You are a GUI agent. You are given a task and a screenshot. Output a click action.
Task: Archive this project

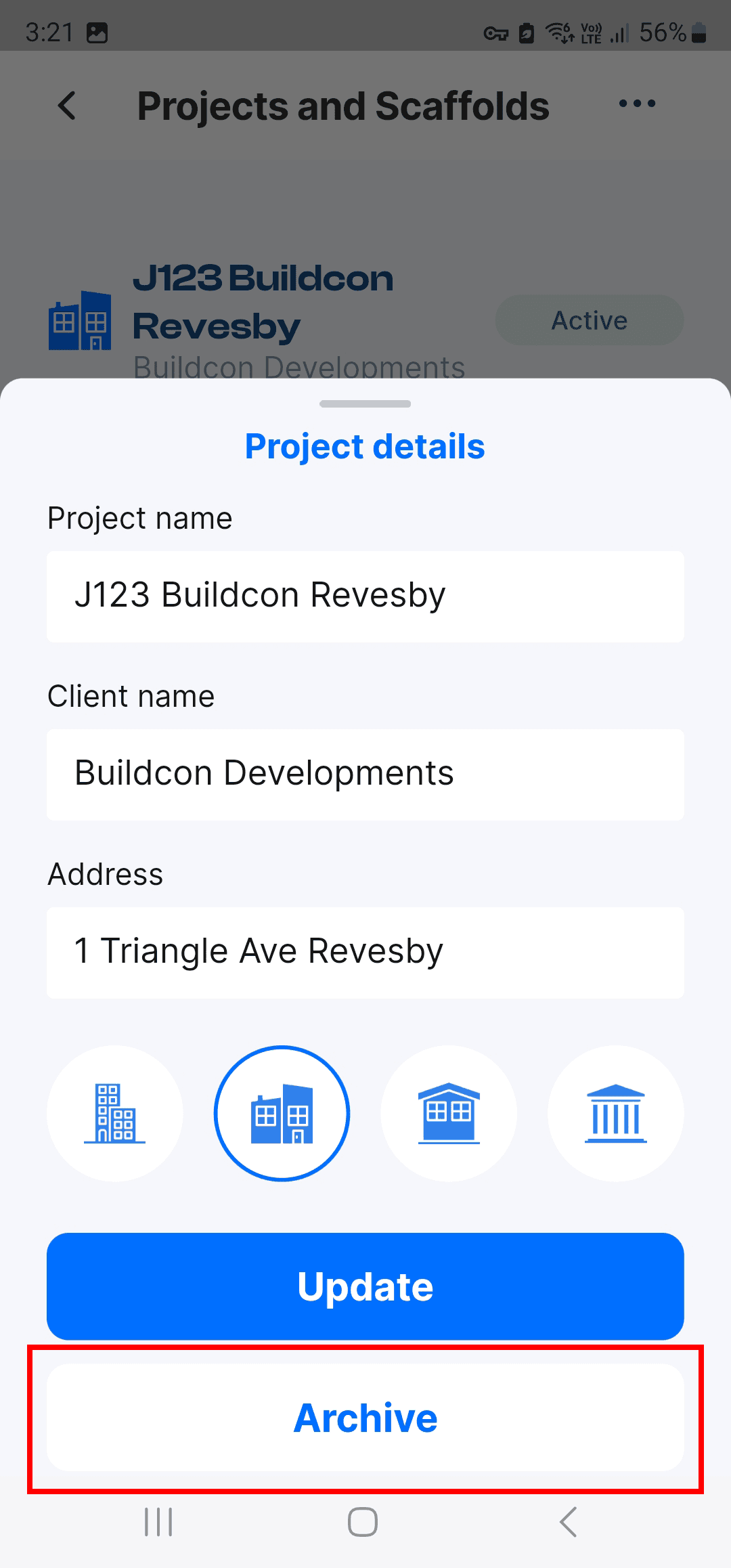coord(365,1418)
